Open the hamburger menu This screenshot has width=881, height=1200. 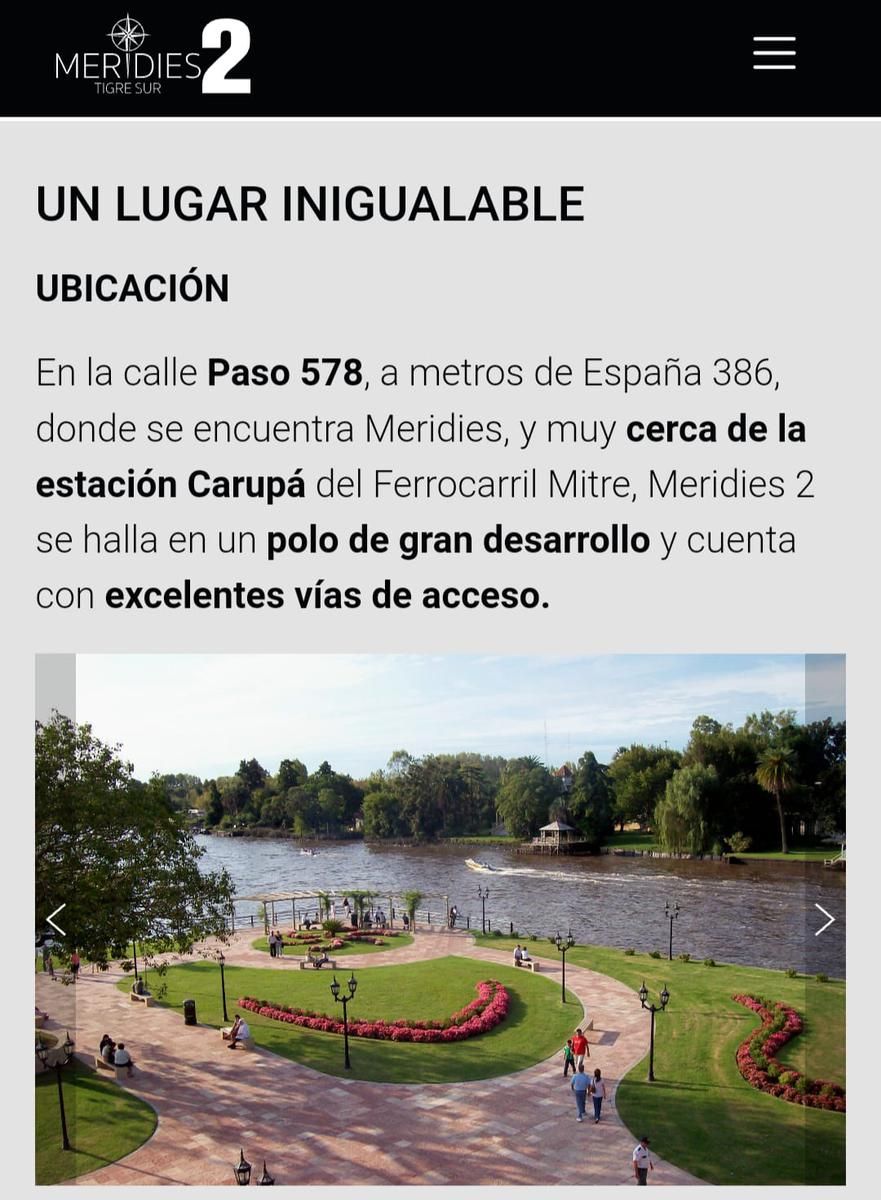click(x=774, y=53)
